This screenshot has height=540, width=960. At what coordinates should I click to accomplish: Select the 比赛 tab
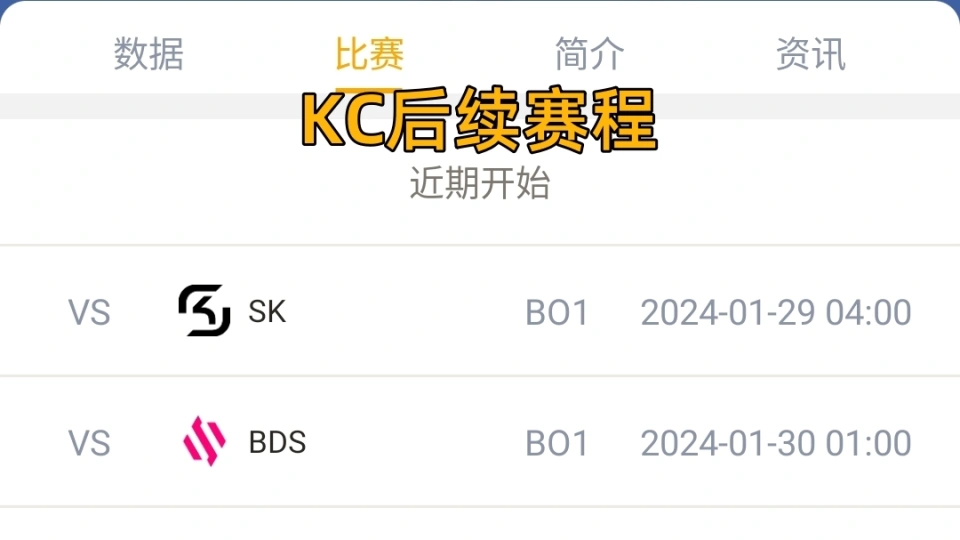click(x=369, y=54)
